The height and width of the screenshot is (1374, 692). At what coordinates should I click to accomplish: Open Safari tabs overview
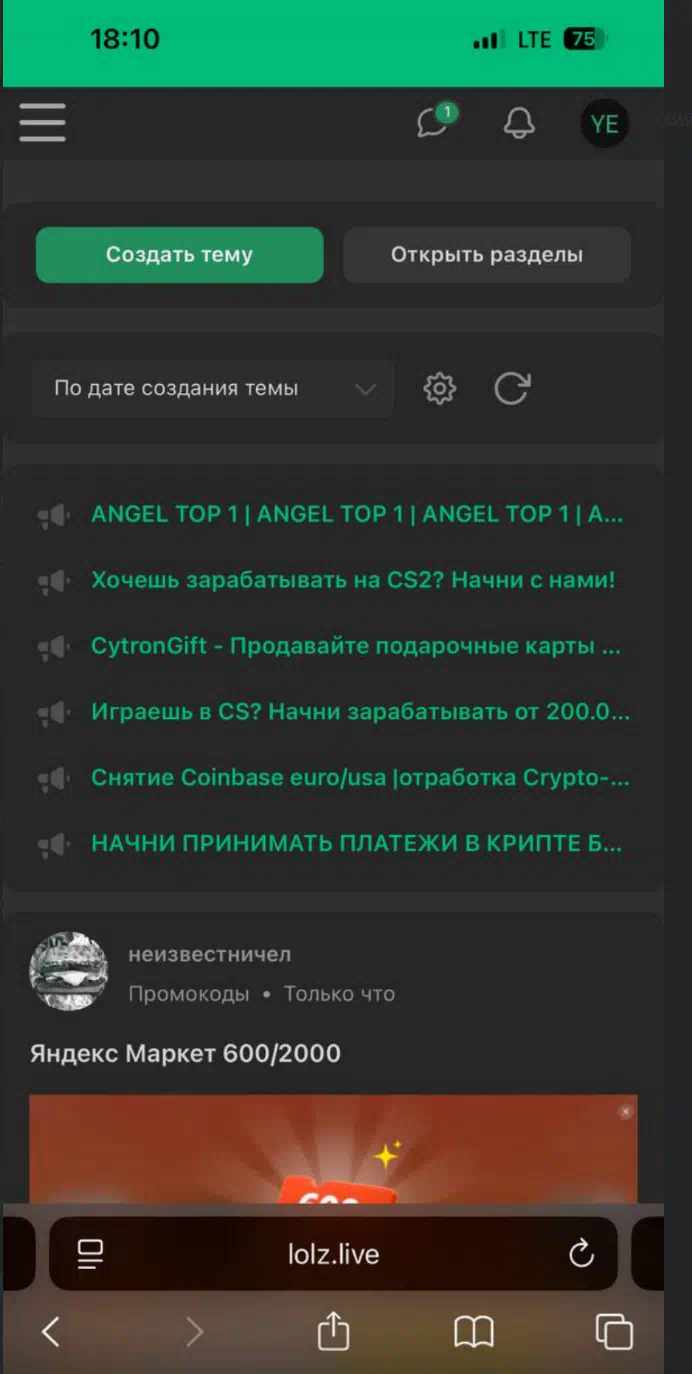[x=614, y=1331]
